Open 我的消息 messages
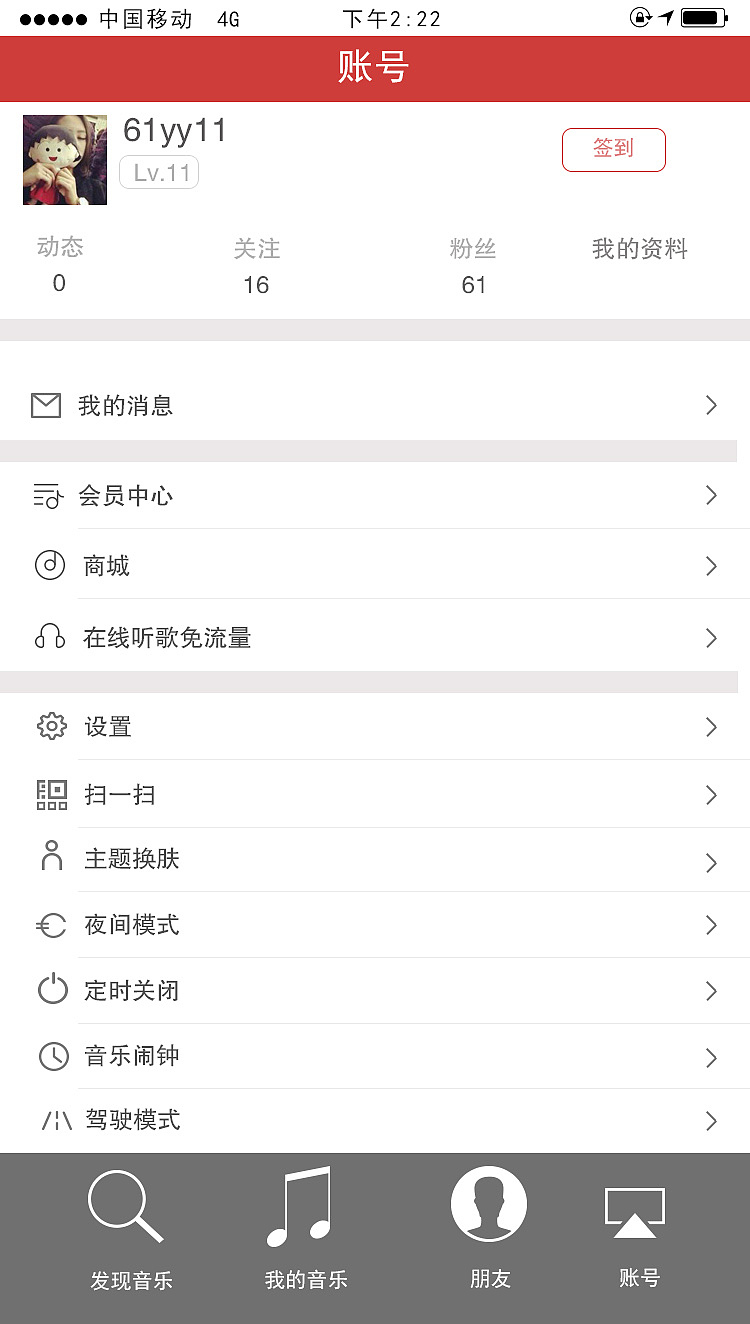 click(374, 405)
